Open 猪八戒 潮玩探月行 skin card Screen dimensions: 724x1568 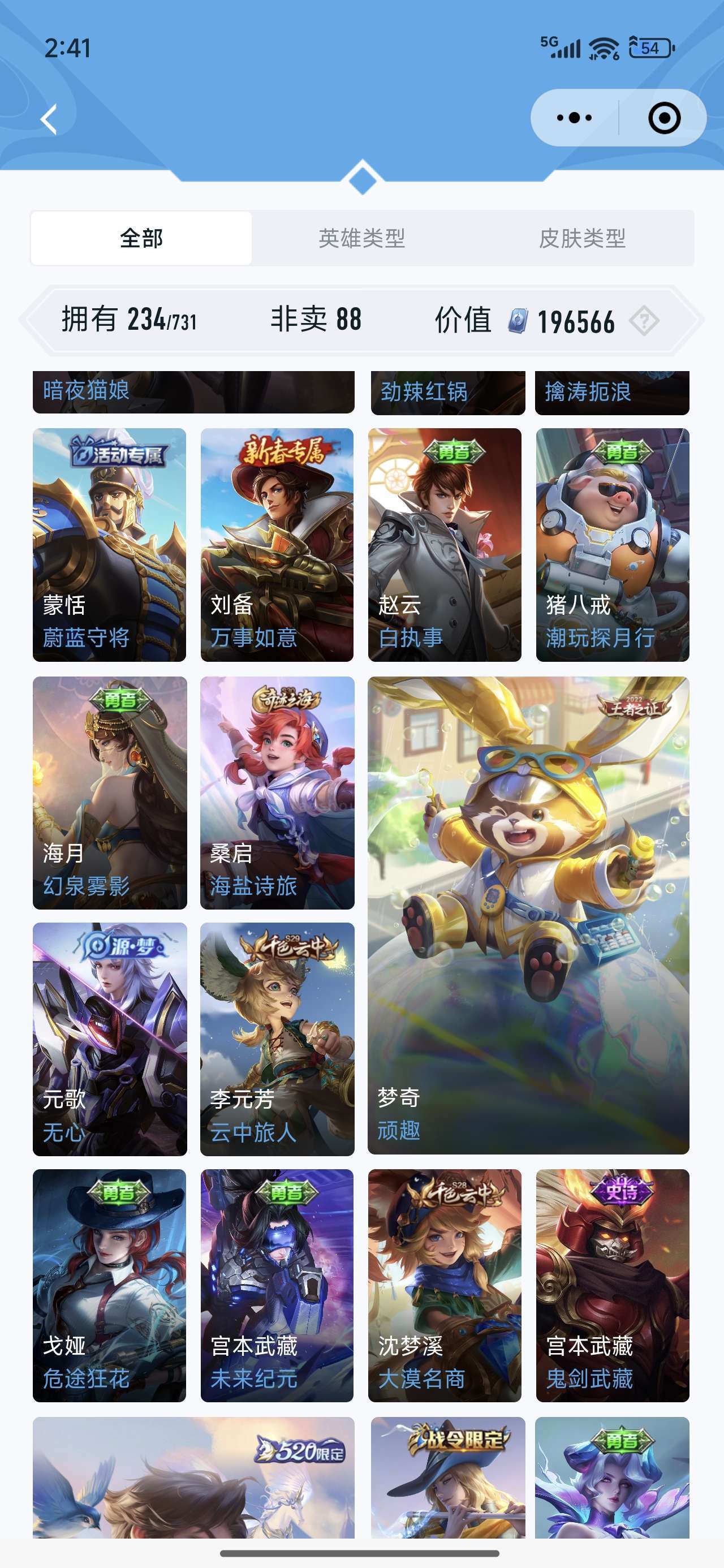pos(613,545)
